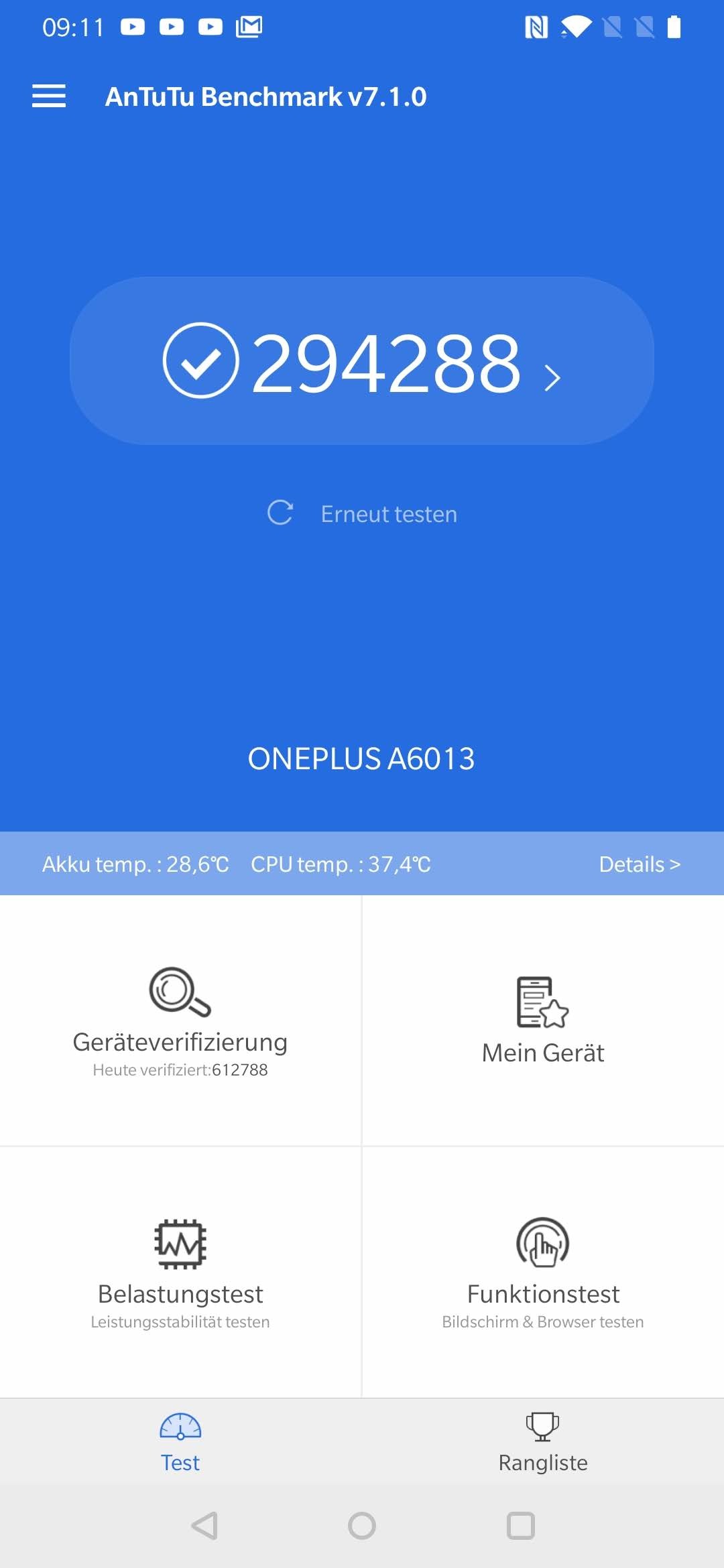Tap Erneut testen to rerun benchmark

[x=363, y=514]
